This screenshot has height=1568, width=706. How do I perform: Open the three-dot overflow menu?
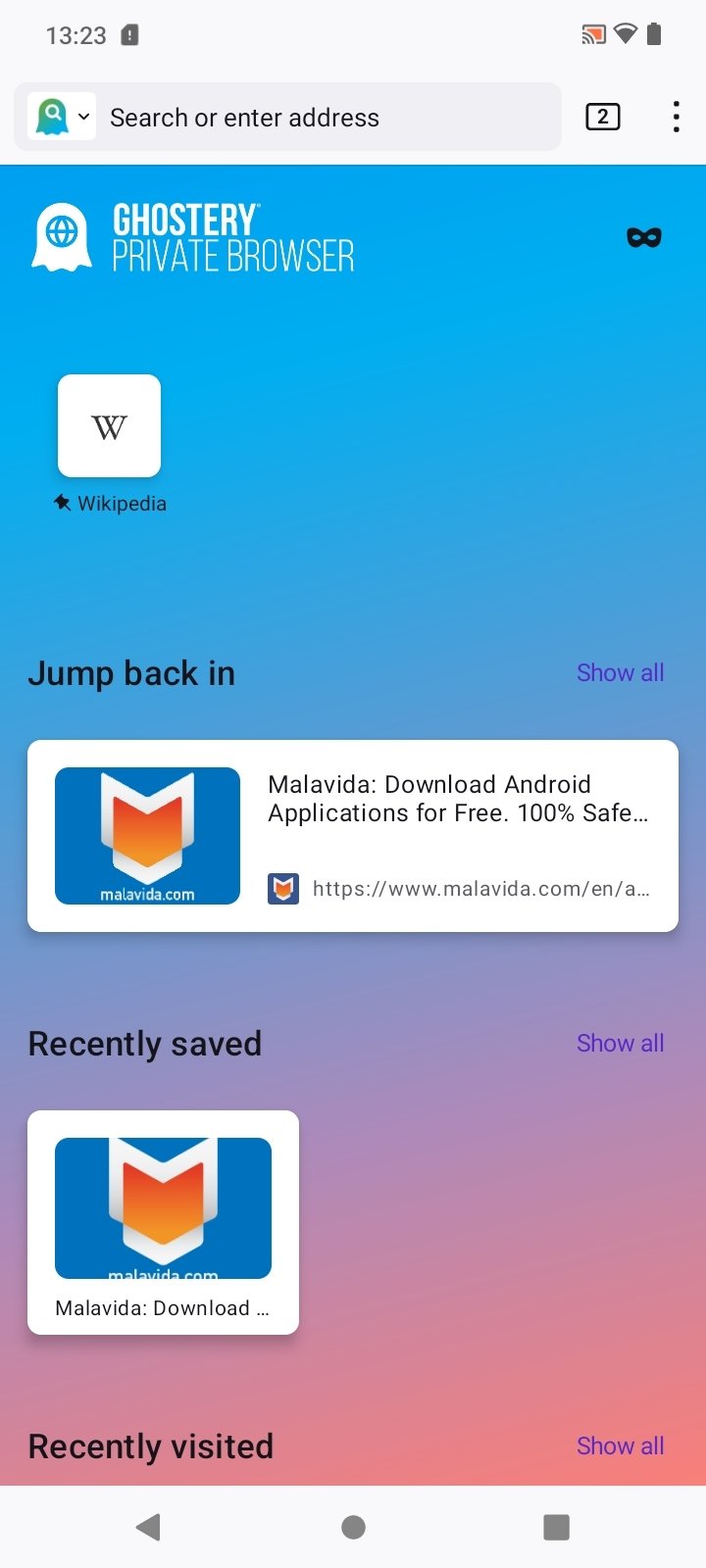tap(676, 118)
